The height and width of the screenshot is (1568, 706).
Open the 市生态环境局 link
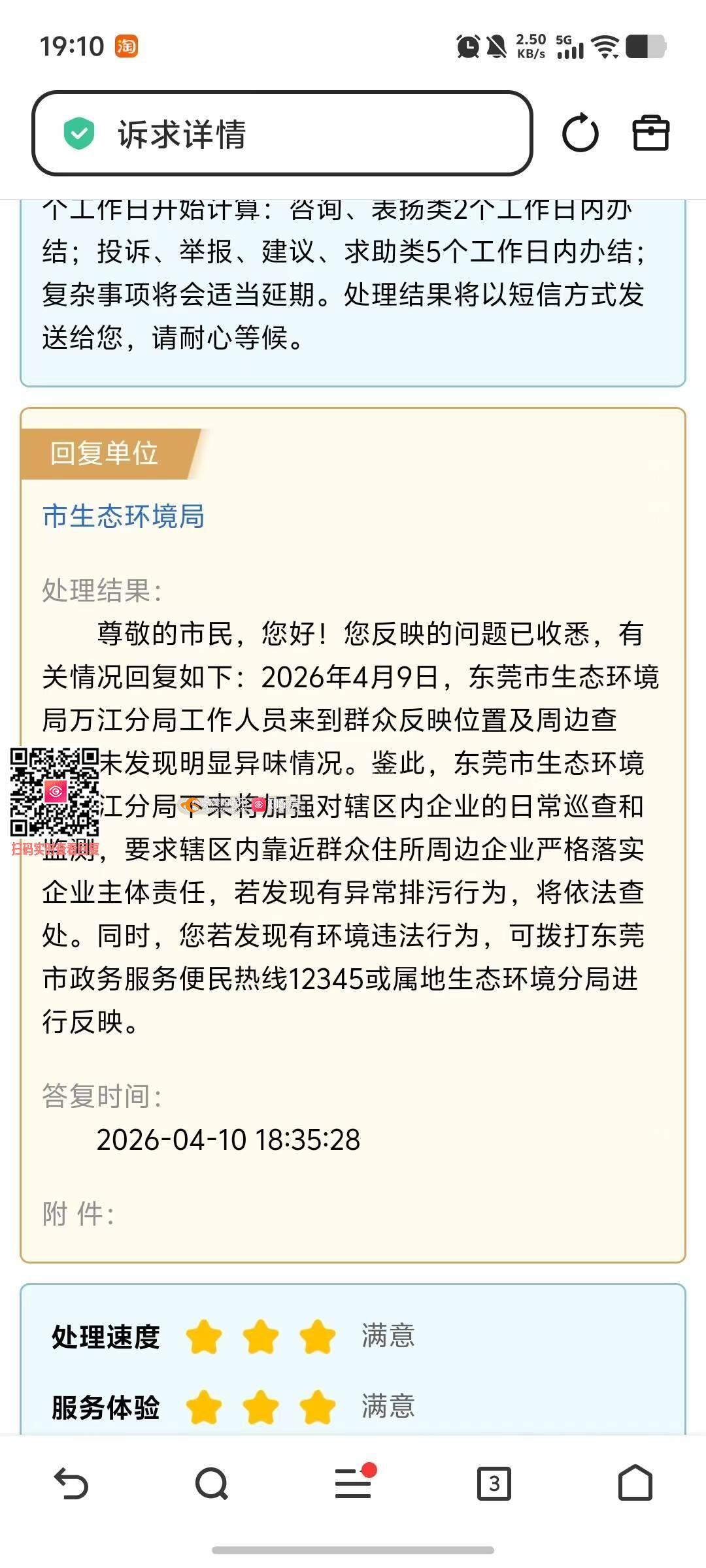coord(124,516)
